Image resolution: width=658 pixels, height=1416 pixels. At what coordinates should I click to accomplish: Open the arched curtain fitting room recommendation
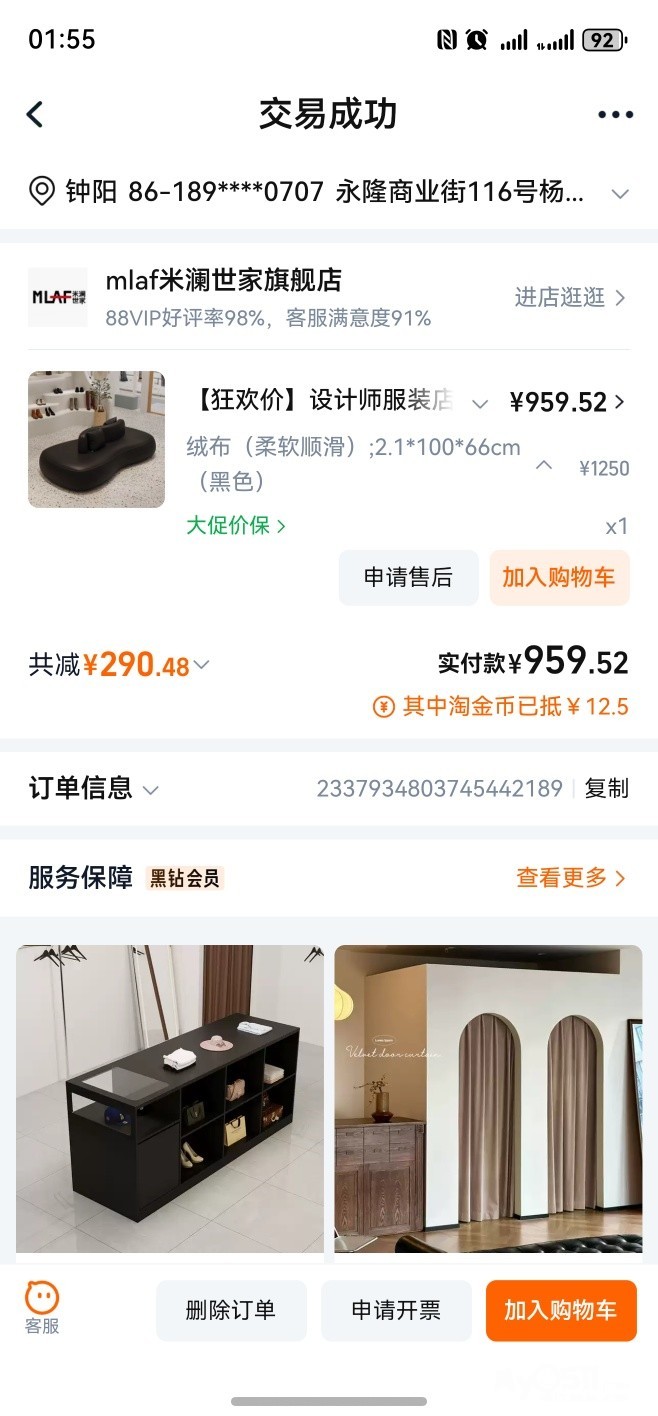(x=488, y=1098)
